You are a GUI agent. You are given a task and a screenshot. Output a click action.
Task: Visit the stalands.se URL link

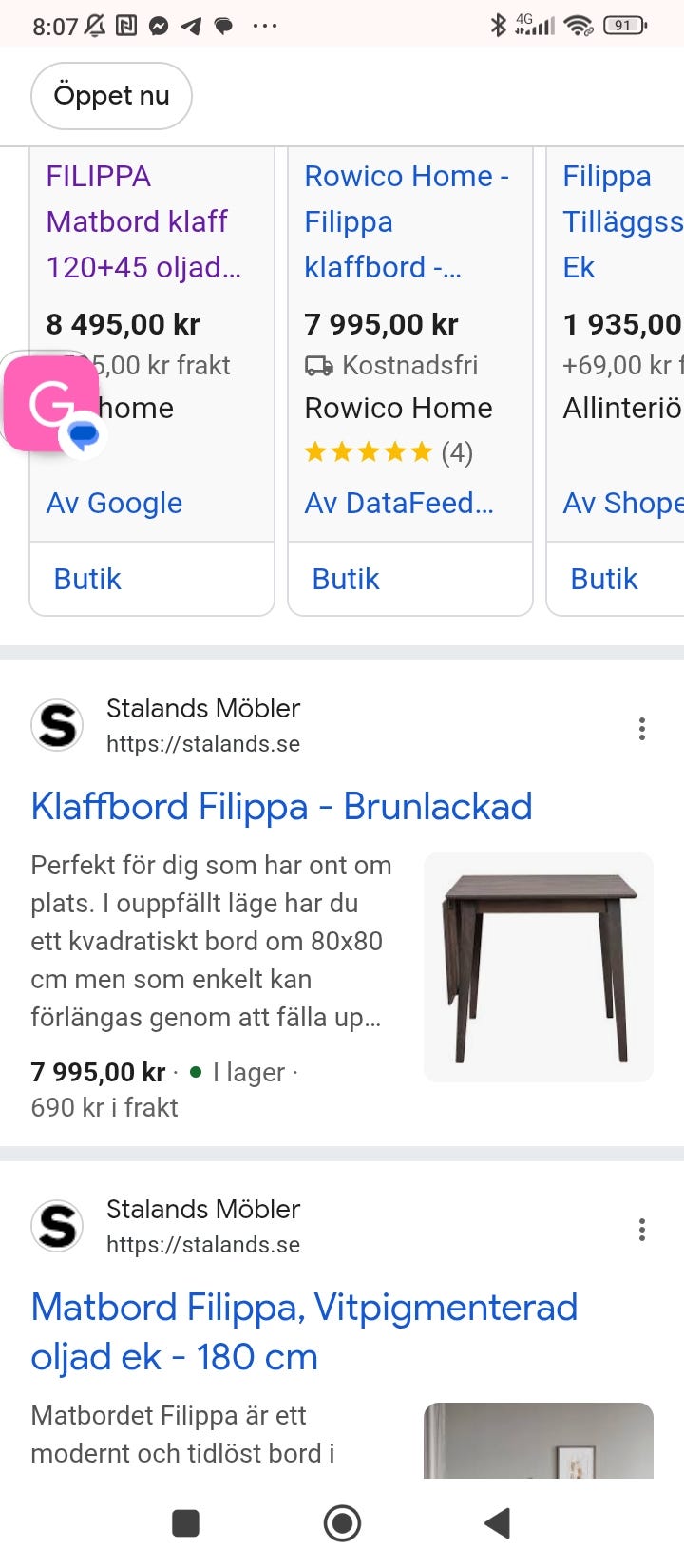click(203, 744)
